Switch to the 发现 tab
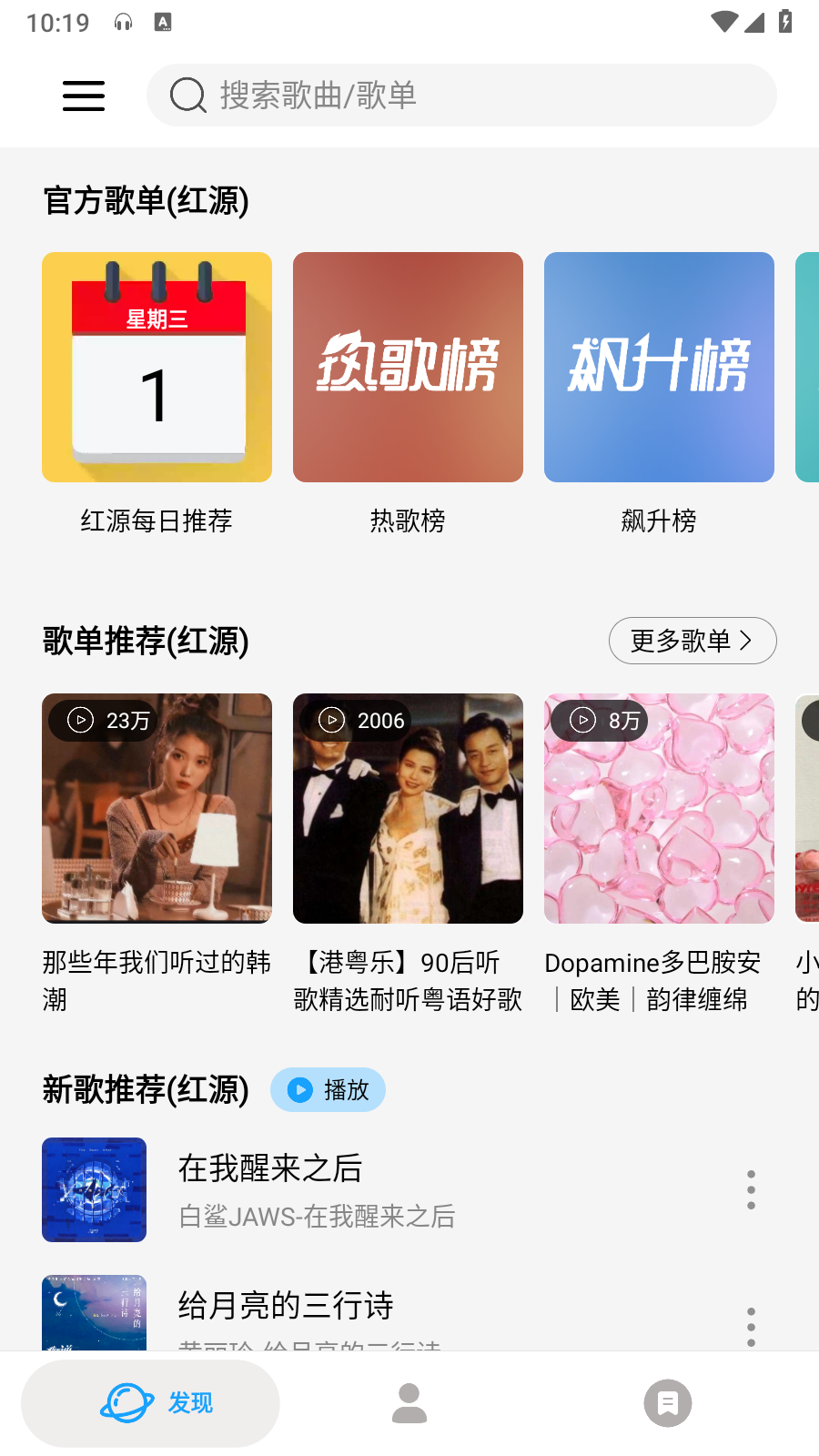Screen dimensions: 819x1456 (x=150, y=1403)
